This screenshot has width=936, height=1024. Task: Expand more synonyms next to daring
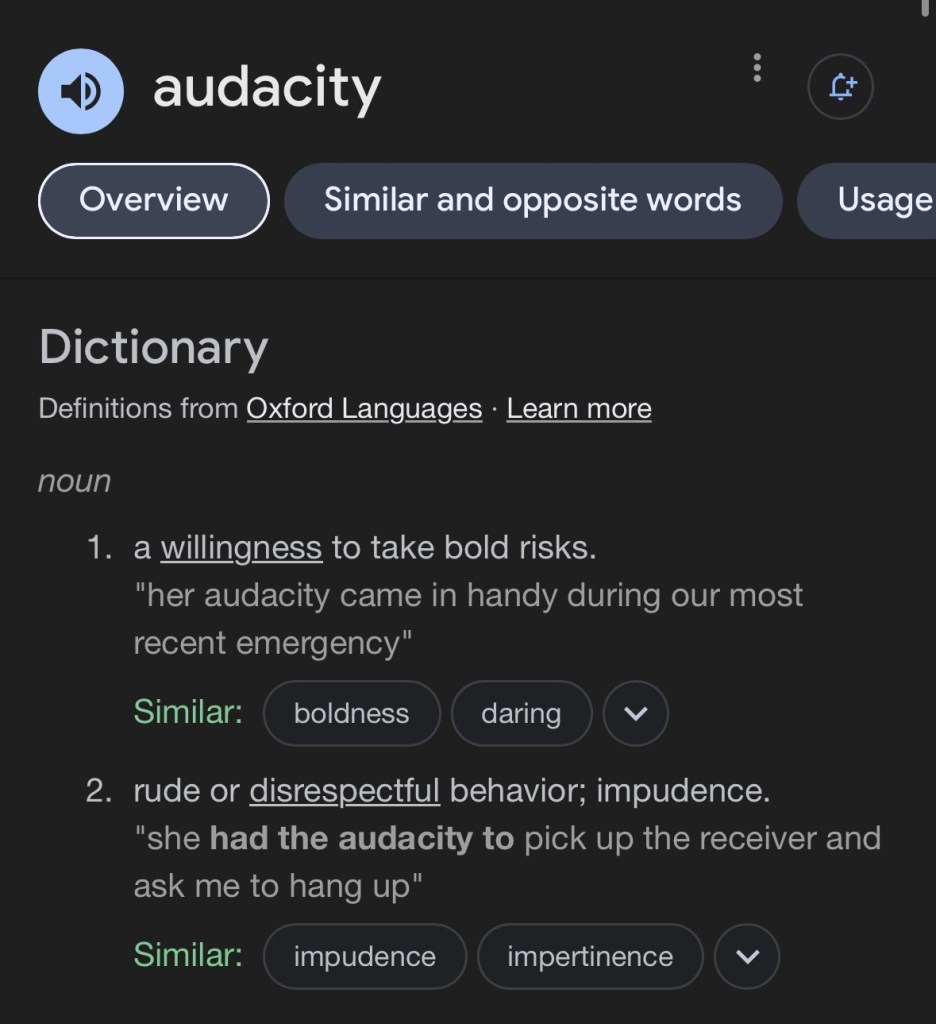click(x=636, y=713)
